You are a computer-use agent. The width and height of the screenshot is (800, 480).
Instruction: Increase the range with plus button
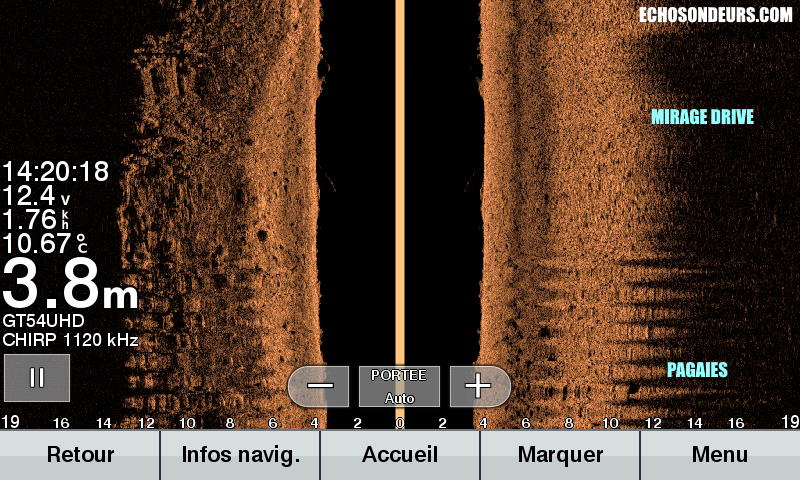pos(479,386)
